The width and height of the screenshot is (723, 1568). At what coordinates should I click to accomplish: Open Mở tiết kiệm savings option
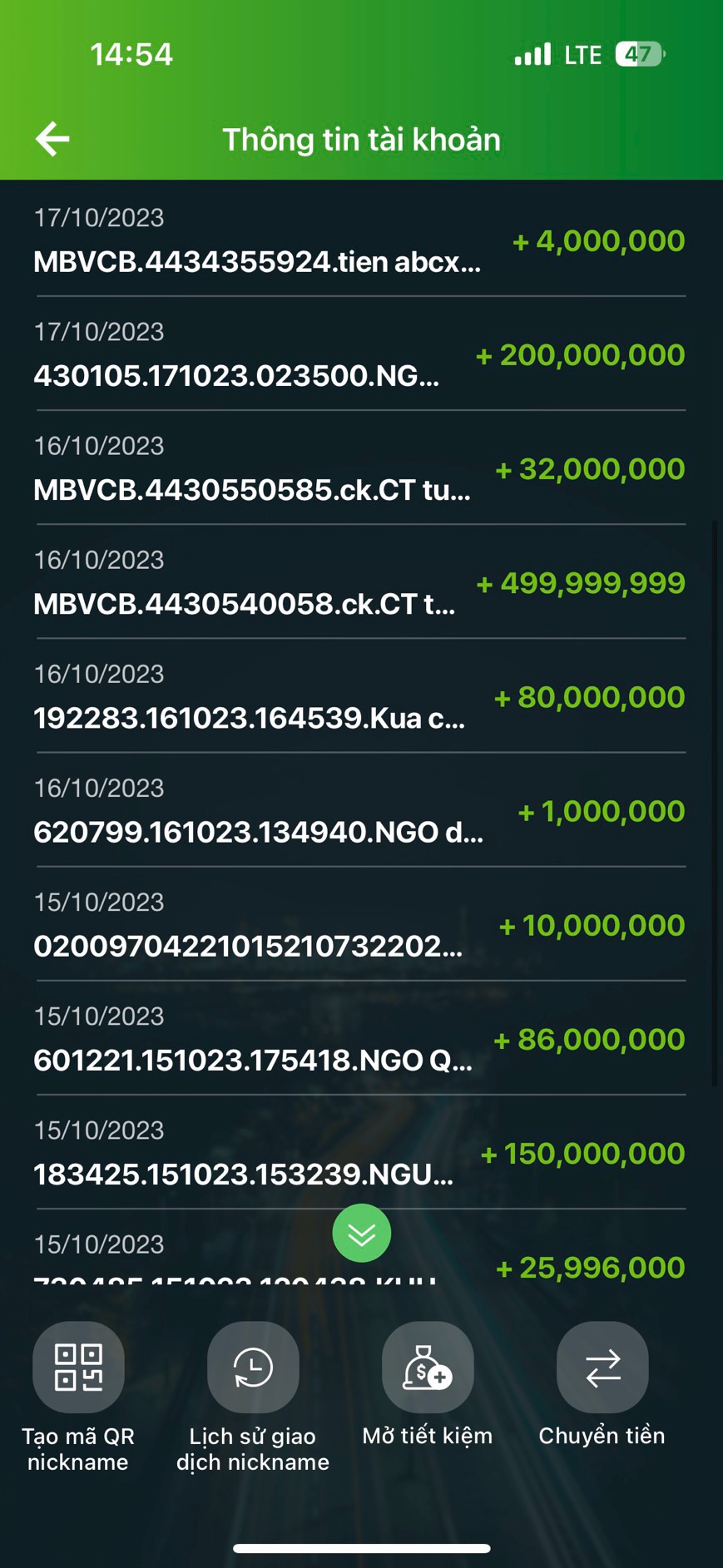pos(428,1368)
